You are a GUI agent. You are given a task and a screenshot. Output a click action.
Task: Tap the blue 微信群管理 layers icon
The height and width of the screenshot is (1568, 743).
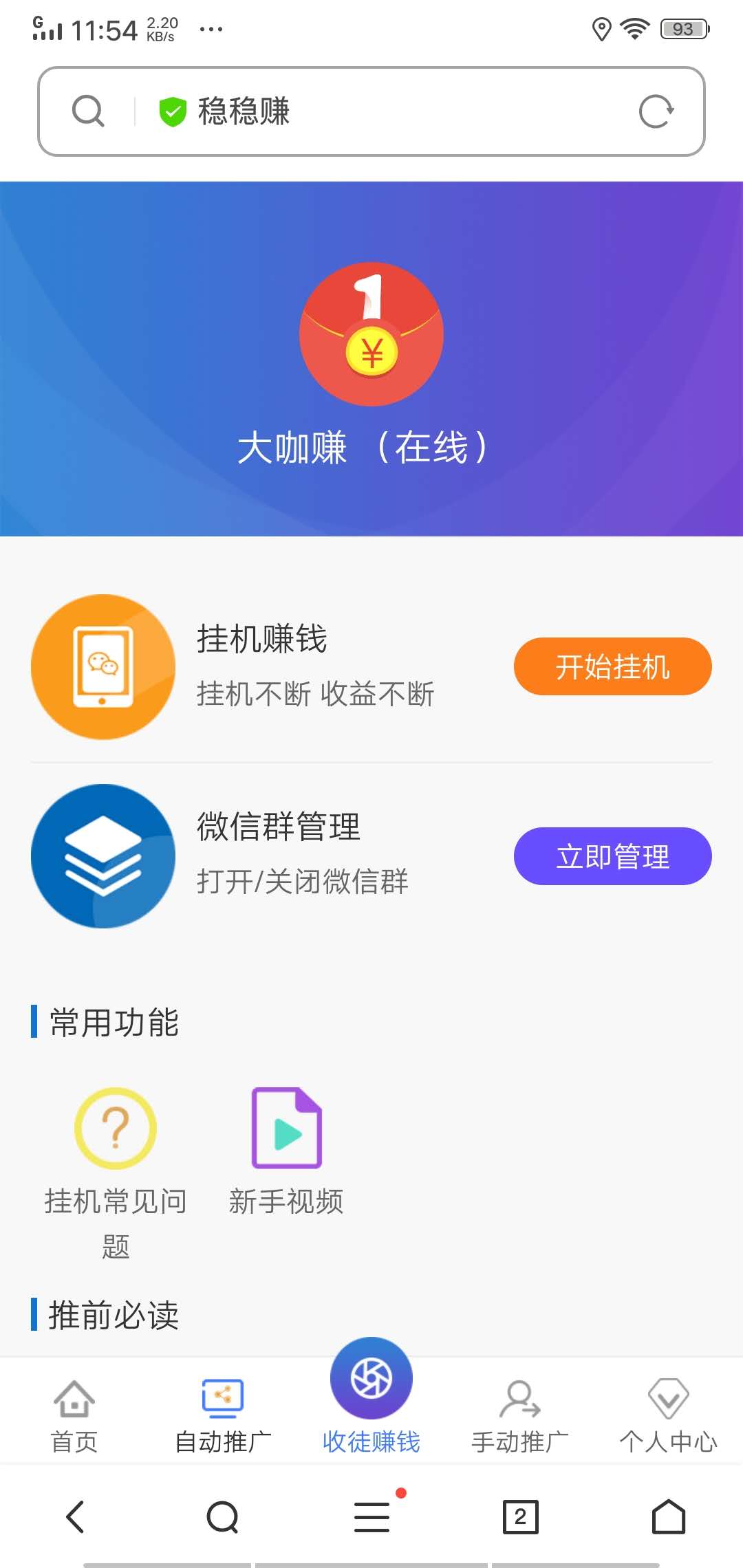102,856
